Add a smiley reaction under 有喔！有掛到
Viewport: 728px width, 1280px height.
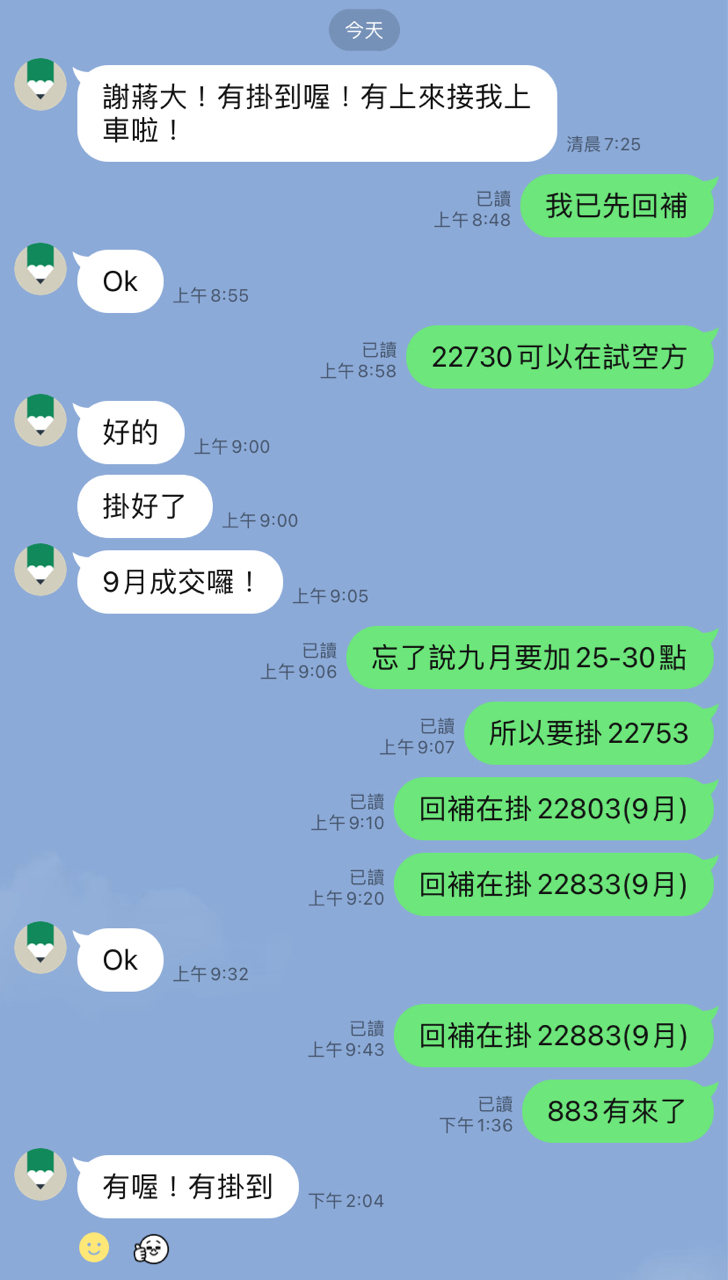[94, 1247]
